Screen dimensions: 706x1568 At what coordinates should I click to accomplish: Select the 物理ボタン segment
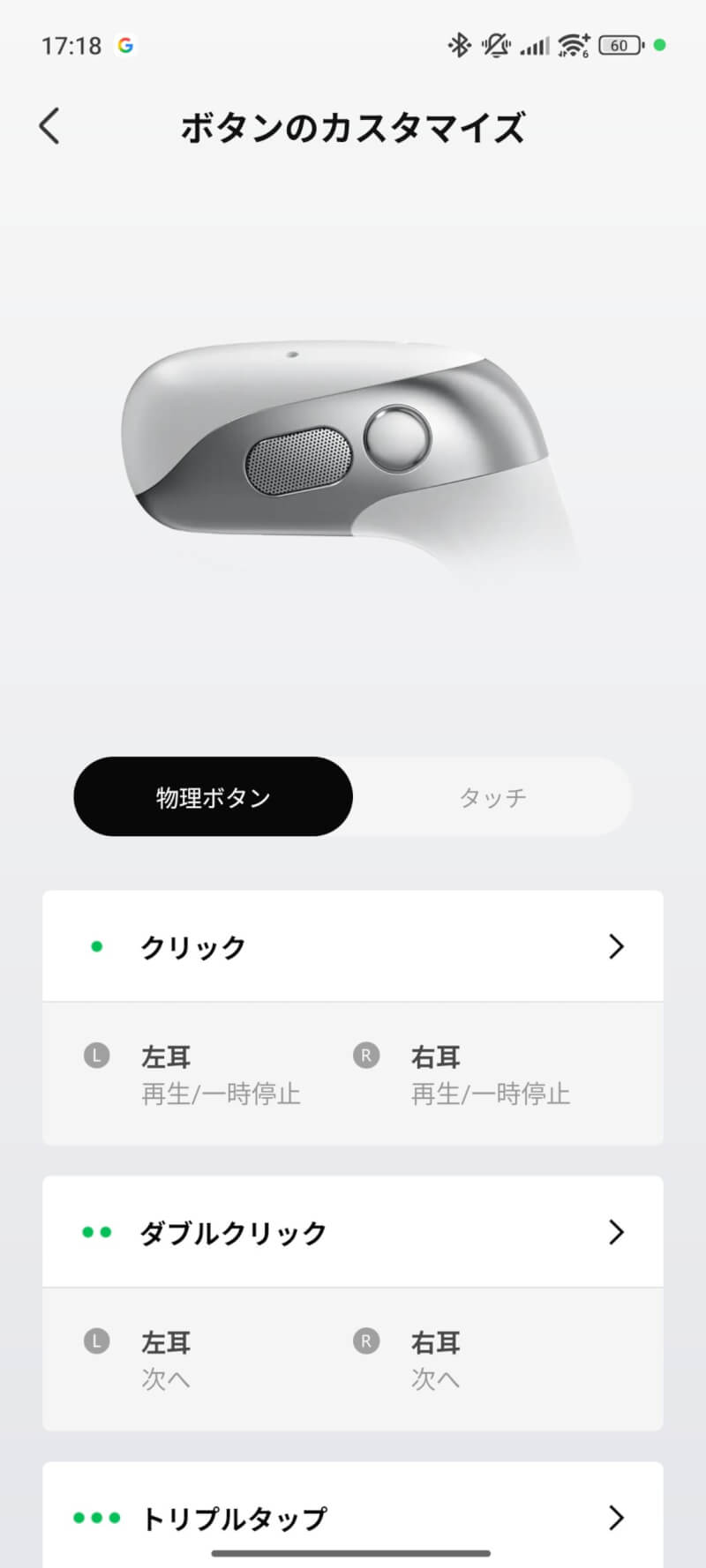(x=213, y=797)
